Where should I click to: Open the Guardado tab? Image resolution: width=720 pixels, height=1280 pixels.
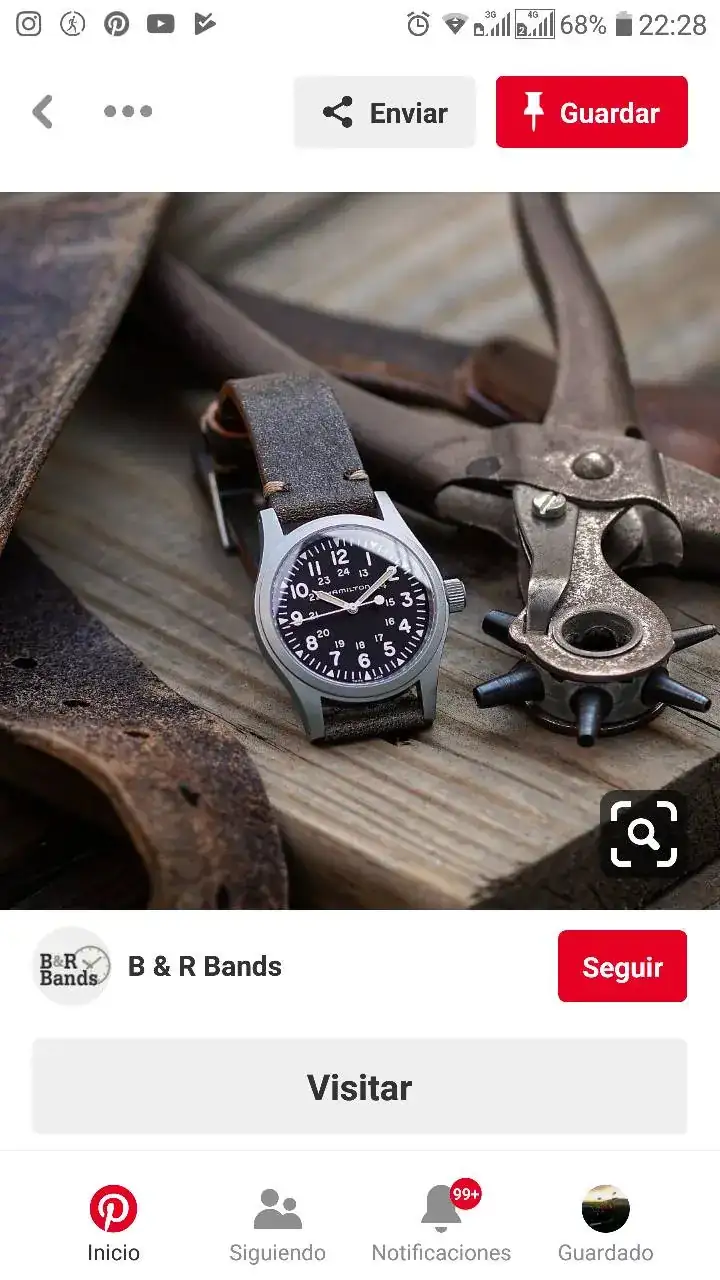pyautogui.click(x=605, y=1224)
